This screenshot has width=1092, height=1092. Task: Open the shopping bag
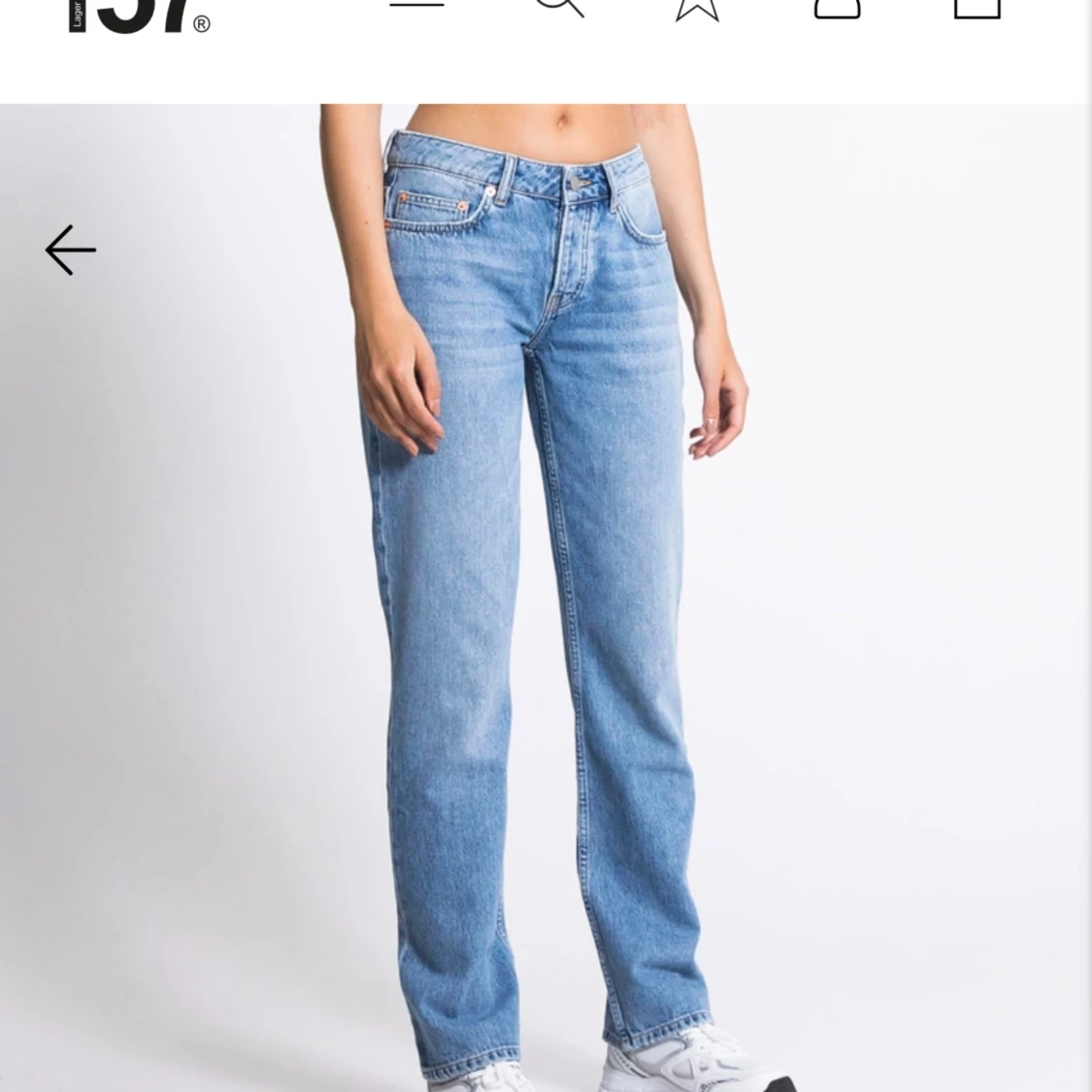976,8
